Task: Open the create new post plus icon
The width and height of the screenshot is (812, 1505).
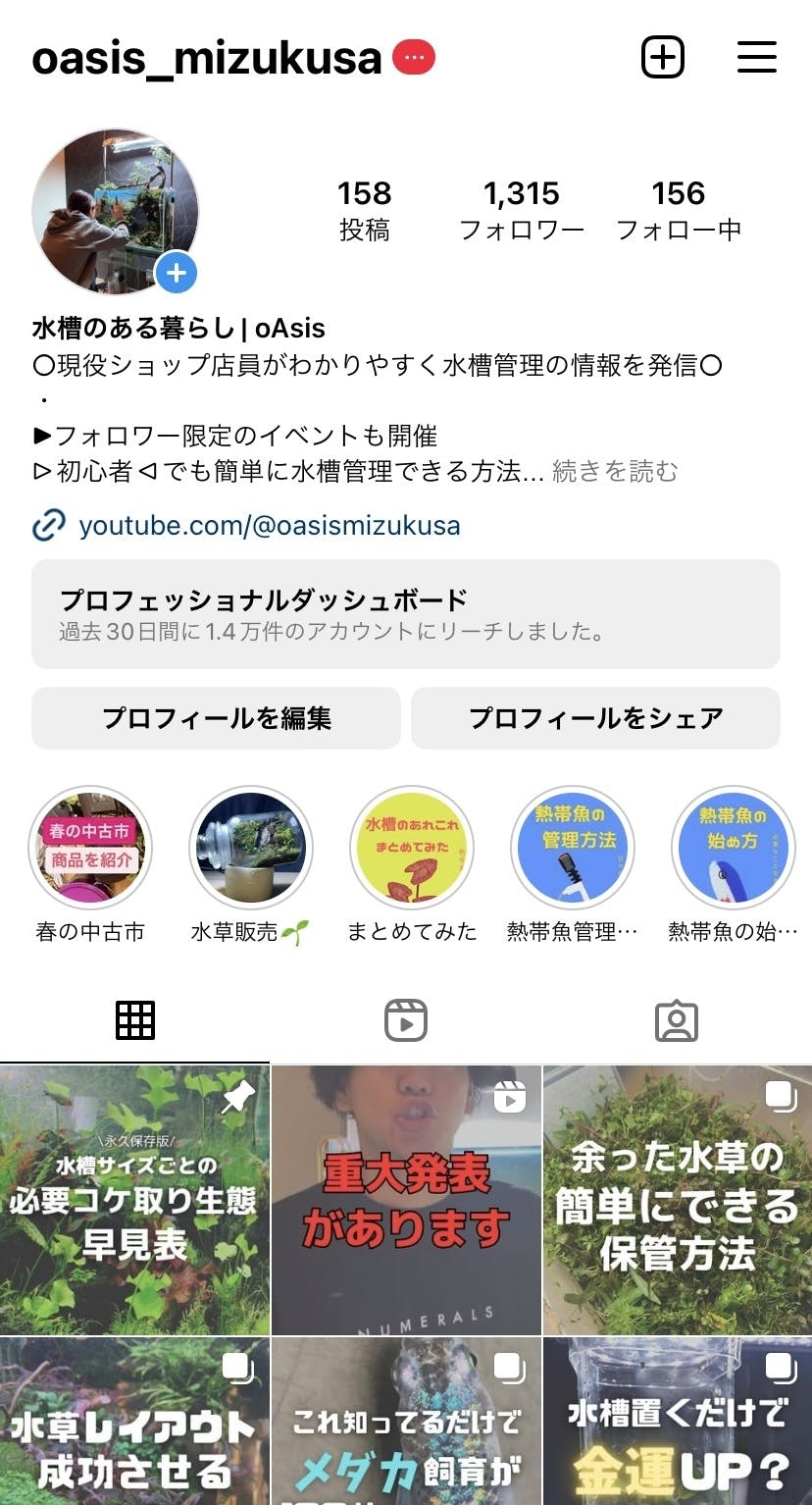Action: [x=663, y=58]
